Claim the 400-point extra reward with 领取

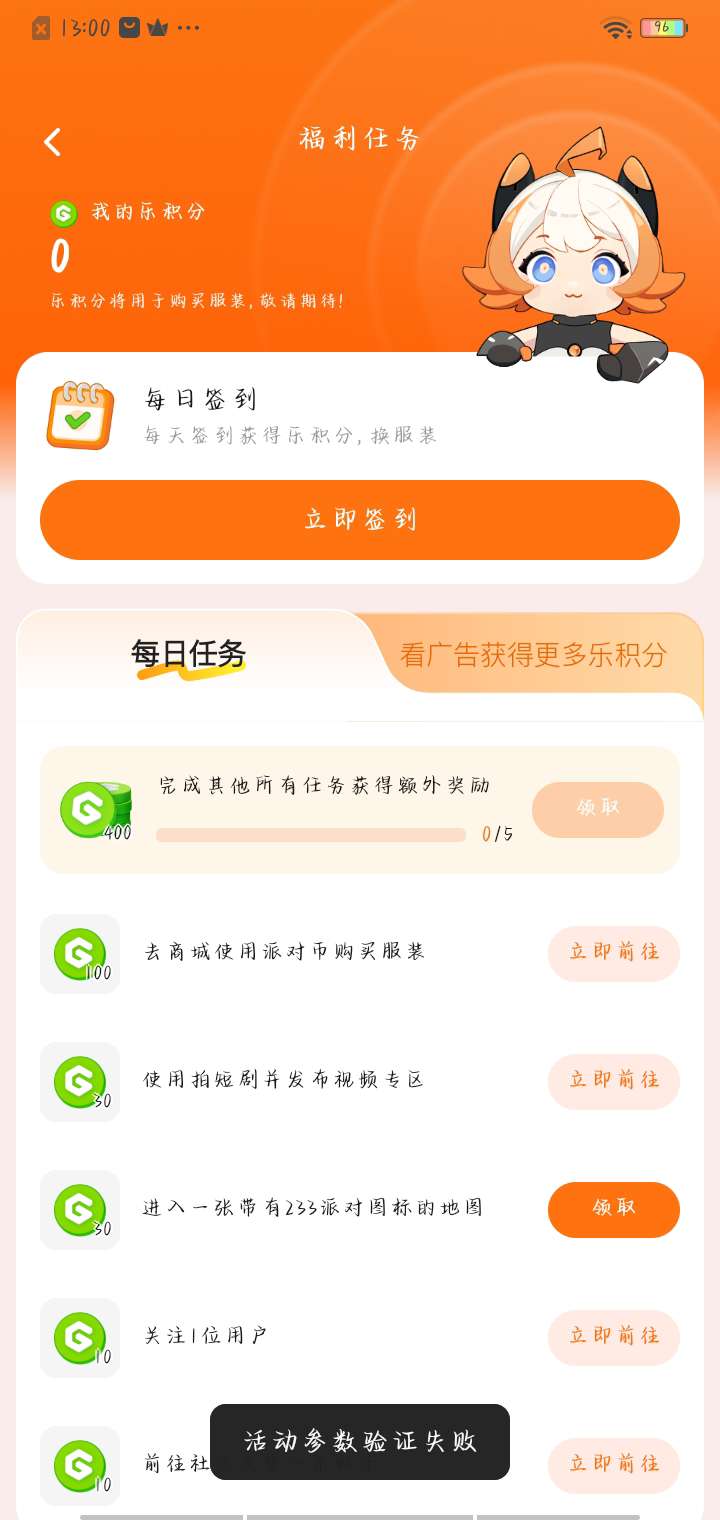coord(598,809)
